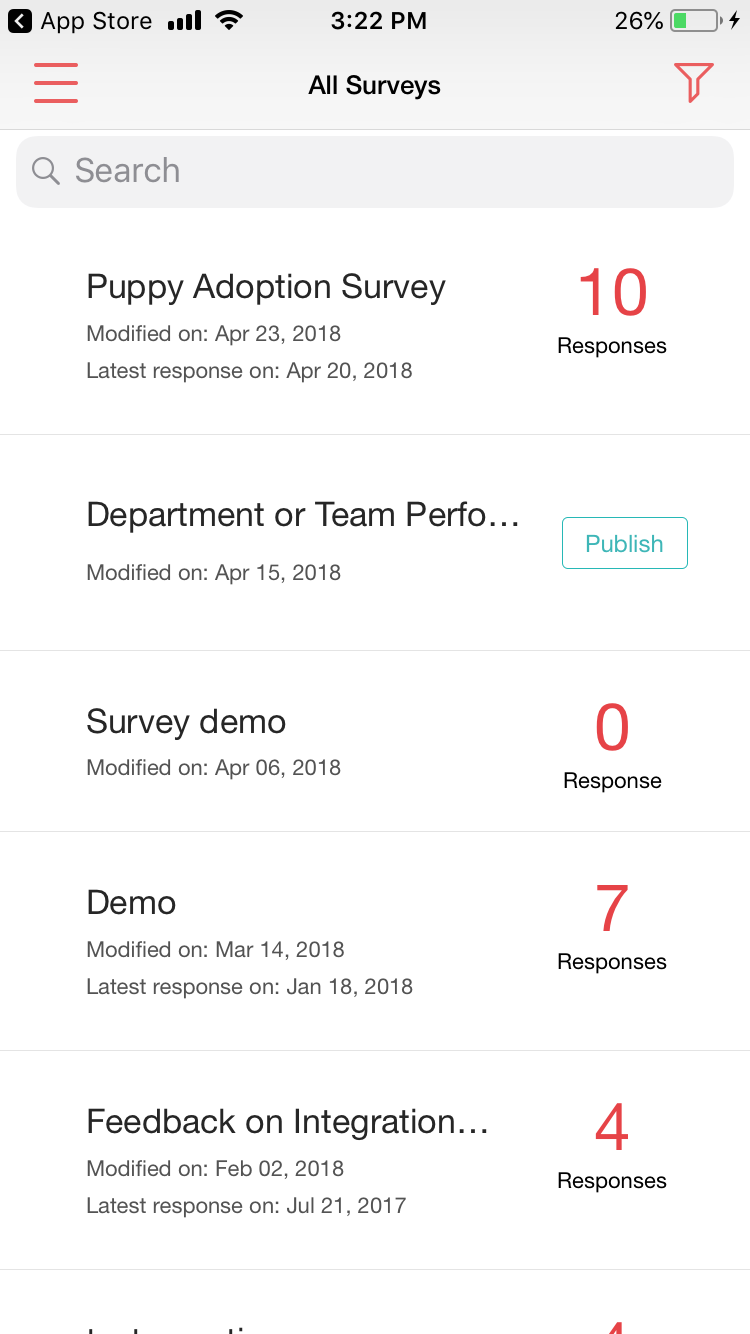Tap the Search input field
The width and height of the screenshot is (750, 1334).
coord(375,171)
